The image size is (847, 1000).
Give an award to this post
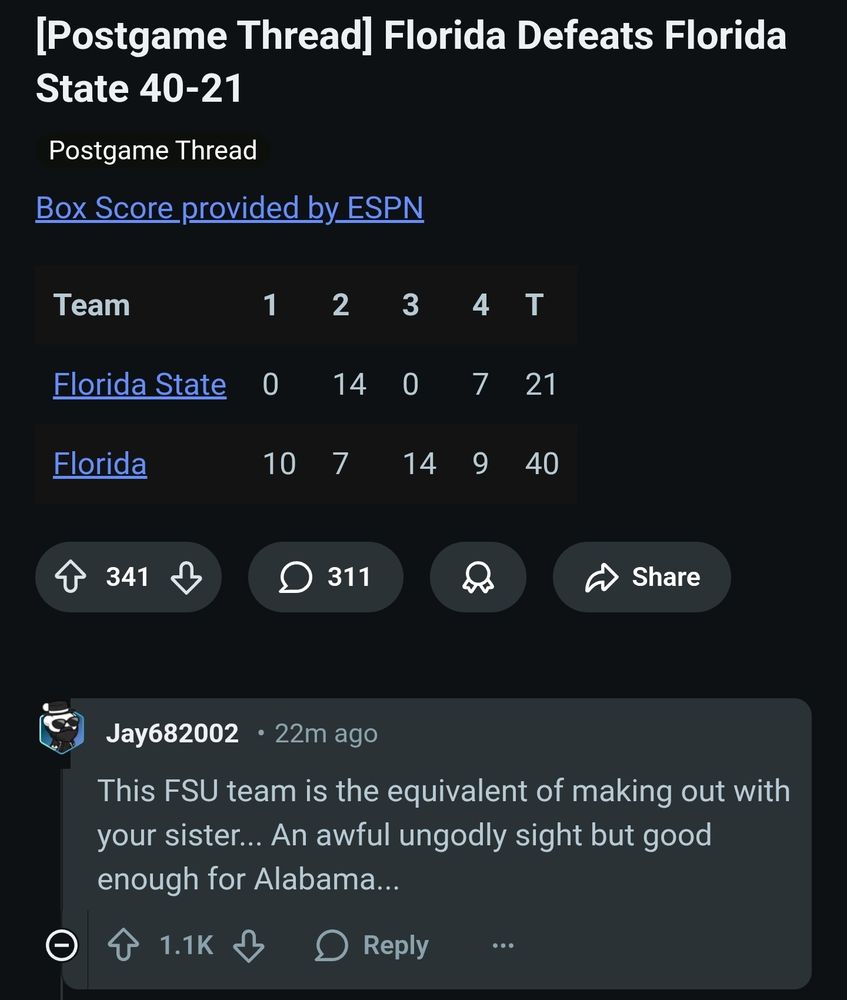coord(477,577)
